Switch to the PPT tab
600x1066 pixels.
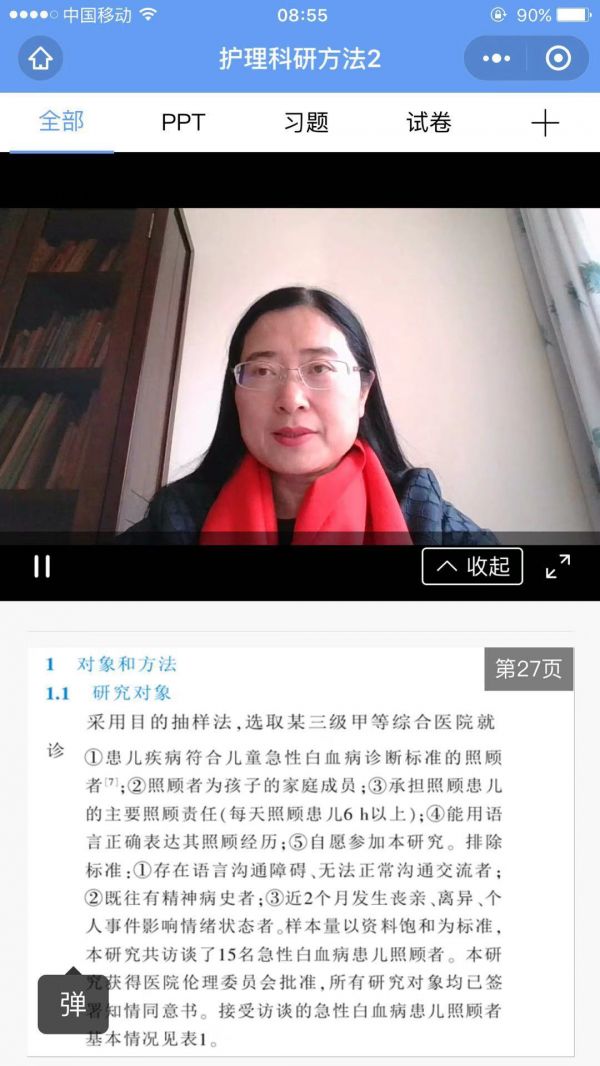point(183,122)
